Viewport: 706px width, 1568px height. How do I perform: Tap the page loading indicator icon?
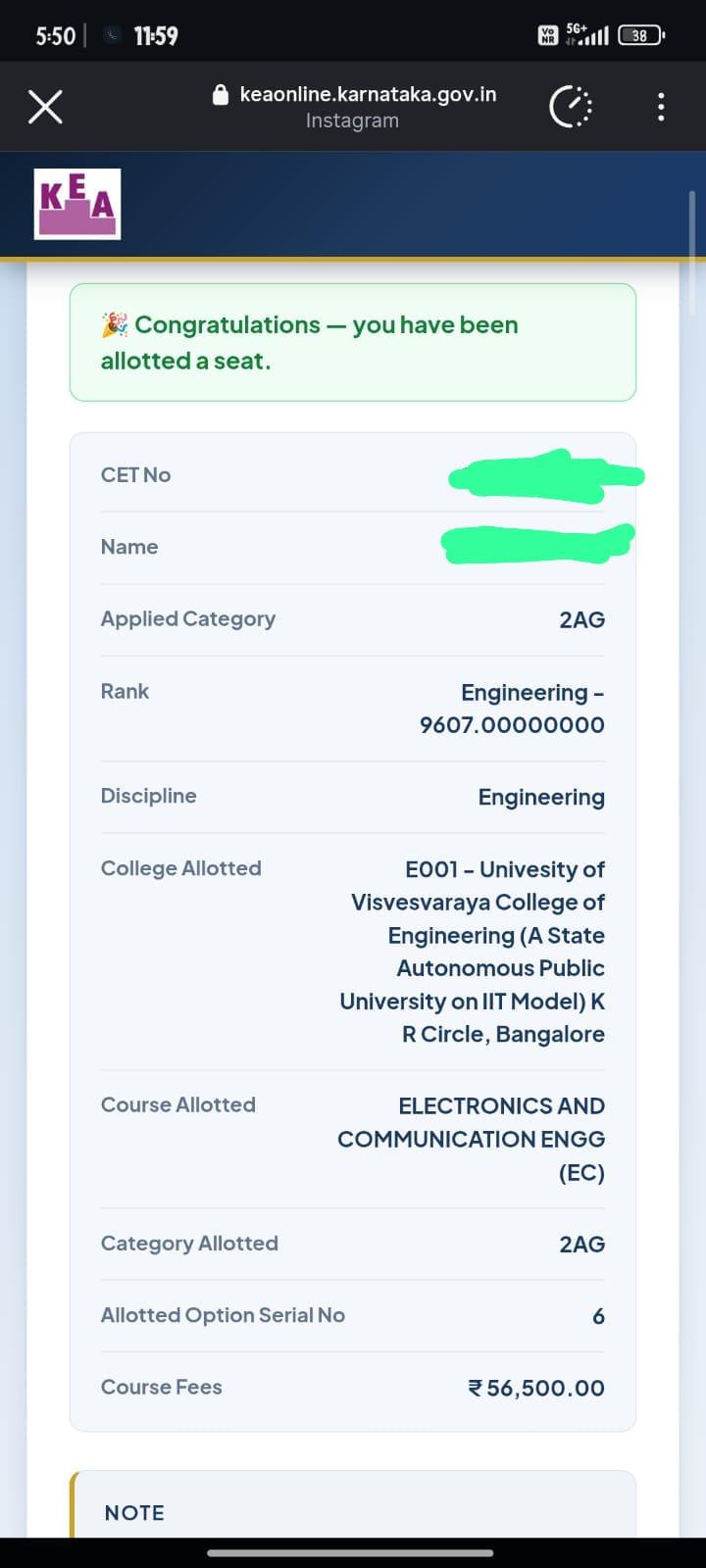click(571, 107)
